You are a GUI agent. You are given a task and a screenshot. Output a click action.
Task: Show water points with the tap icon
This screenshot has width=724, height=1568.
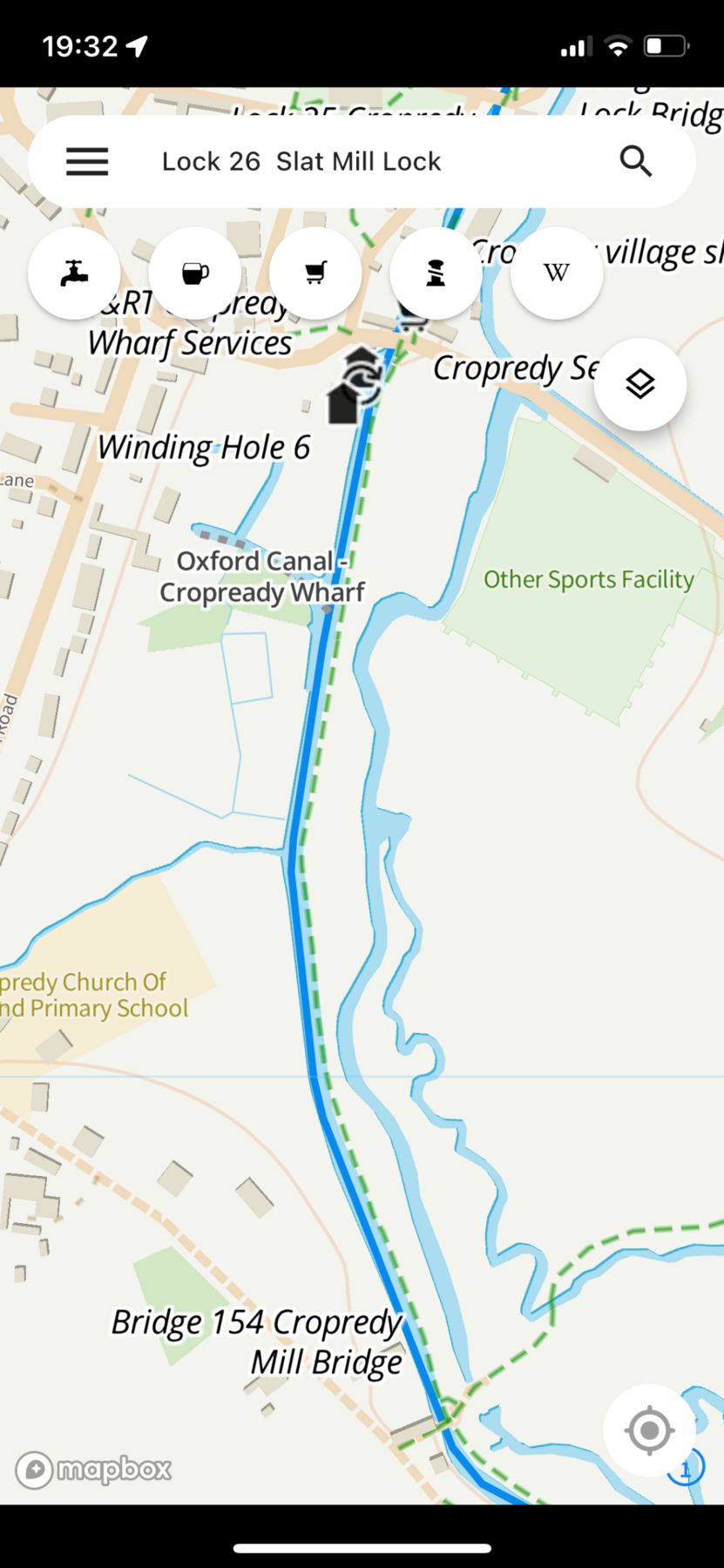click(x=74, y=274)
